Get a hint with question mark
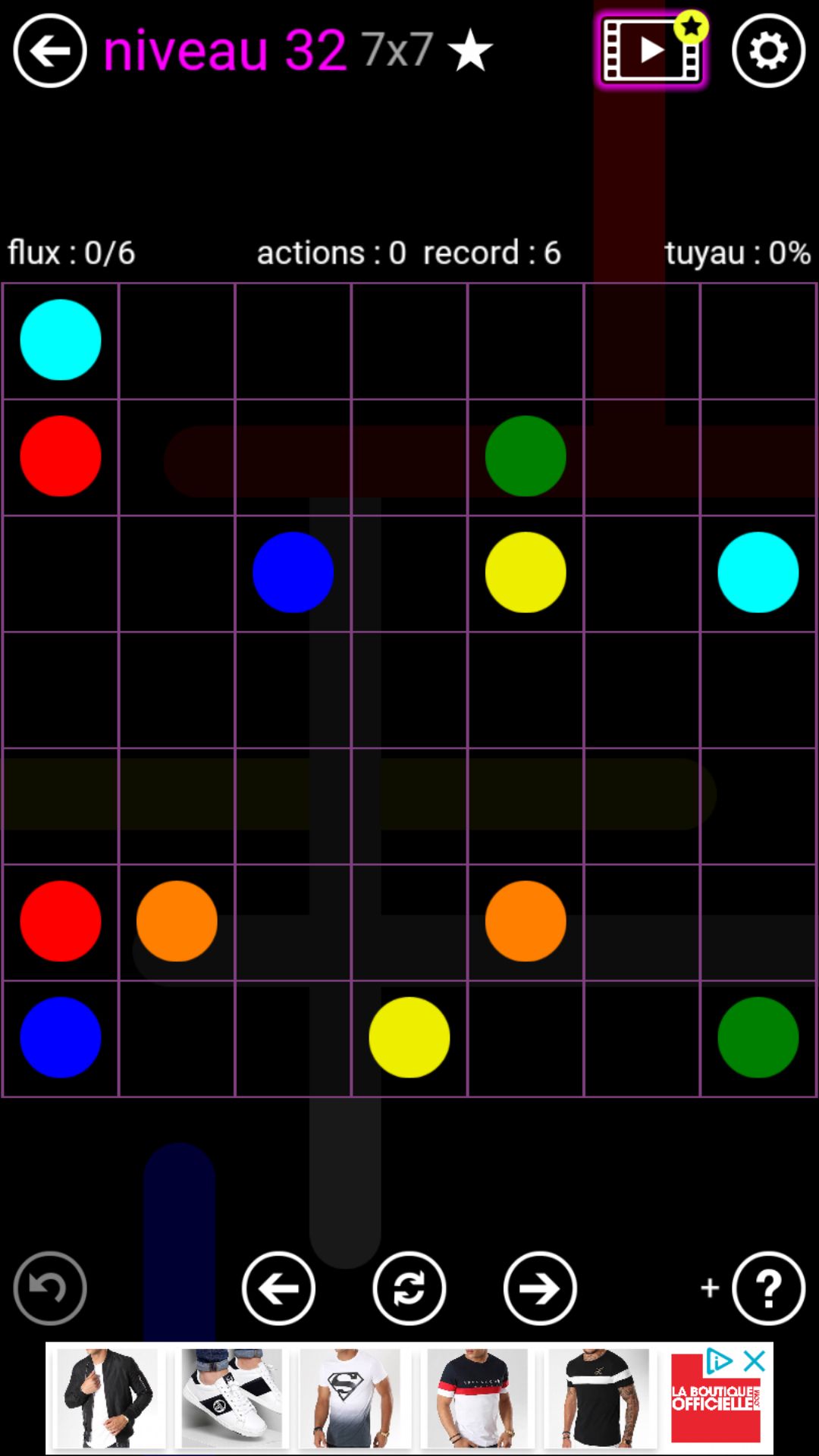This screenshot has width=819, height=1456. pos(768,1288)
